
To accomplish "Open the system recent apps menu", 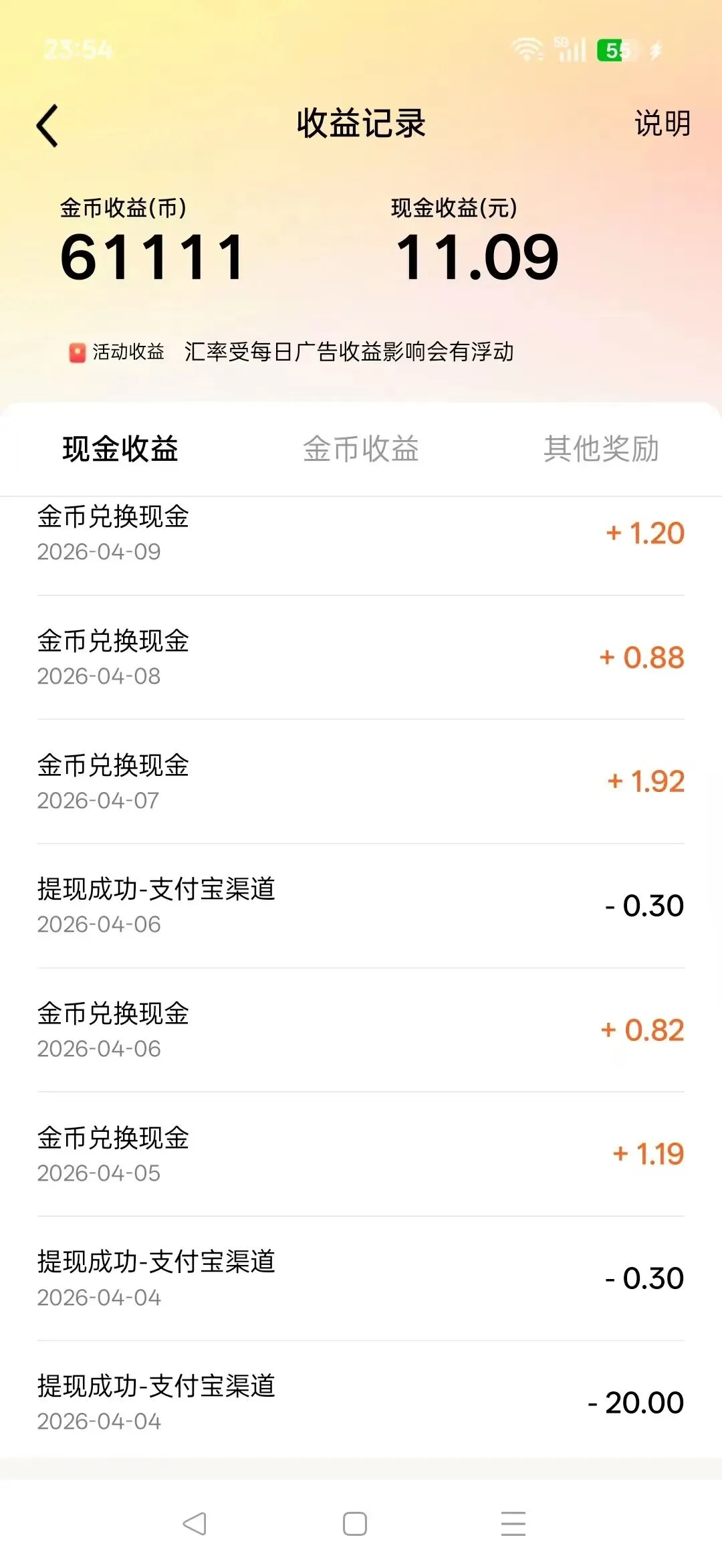I will coord(513,1524).
